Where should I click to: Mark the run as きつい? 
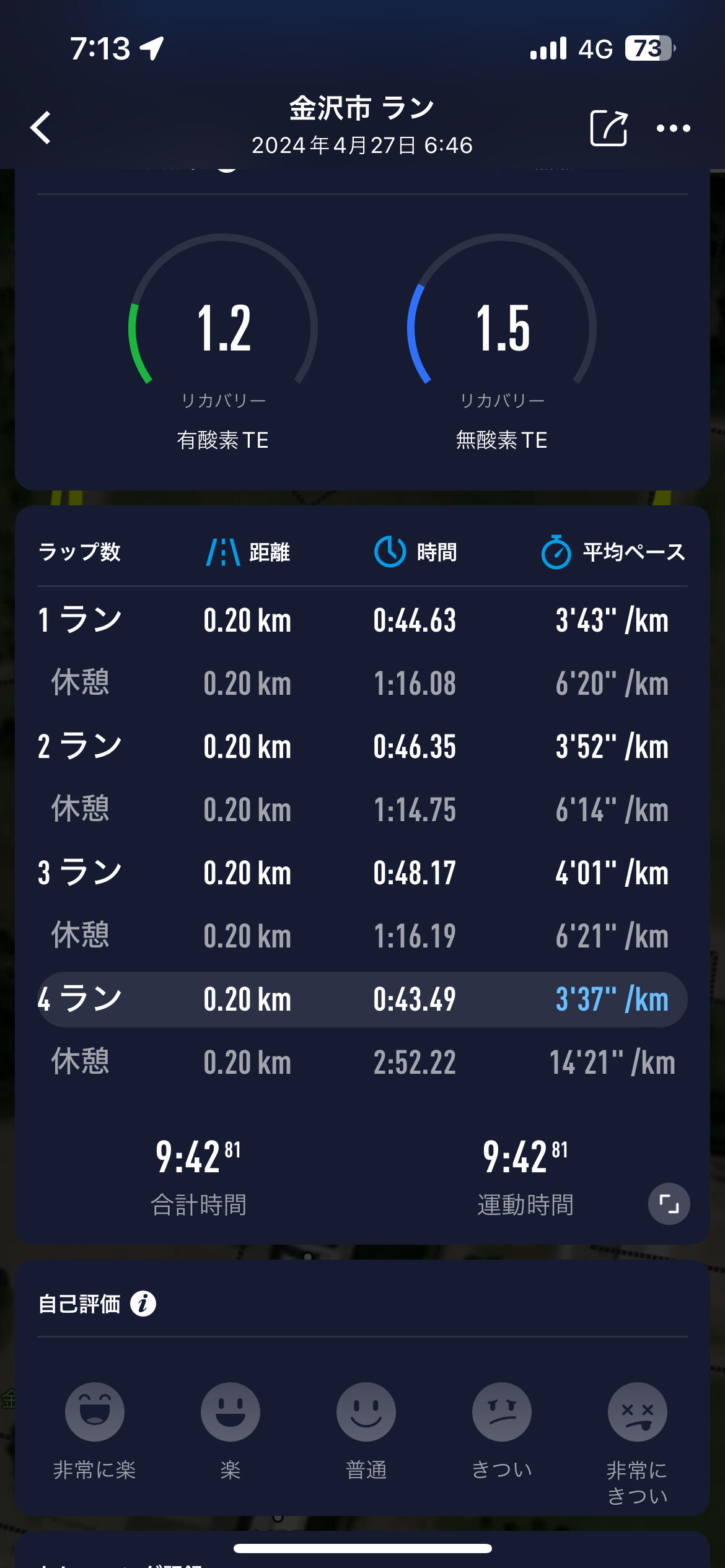pyautogui.click(x=501, y=1413)
